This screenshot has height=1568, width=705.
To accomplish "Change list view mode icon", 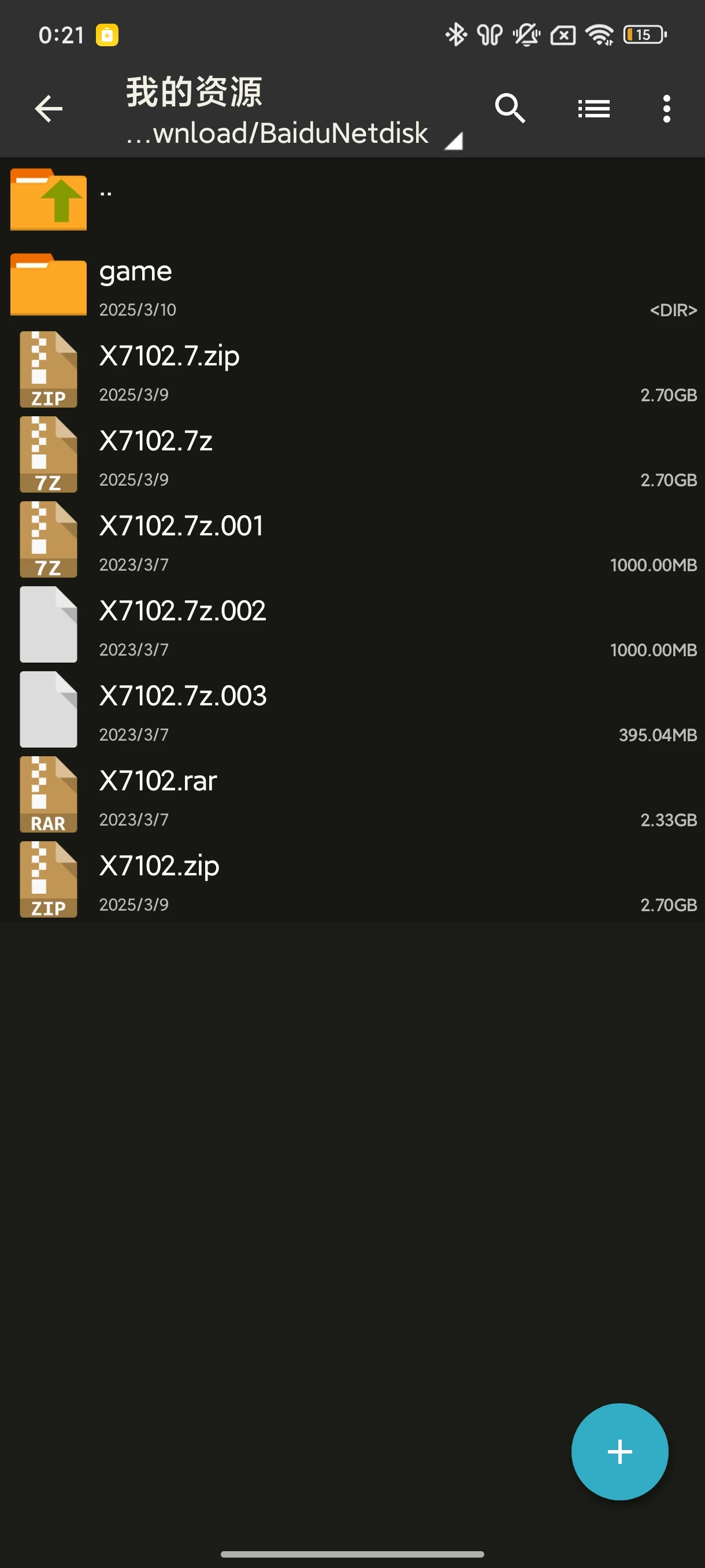I will (593, 109).
